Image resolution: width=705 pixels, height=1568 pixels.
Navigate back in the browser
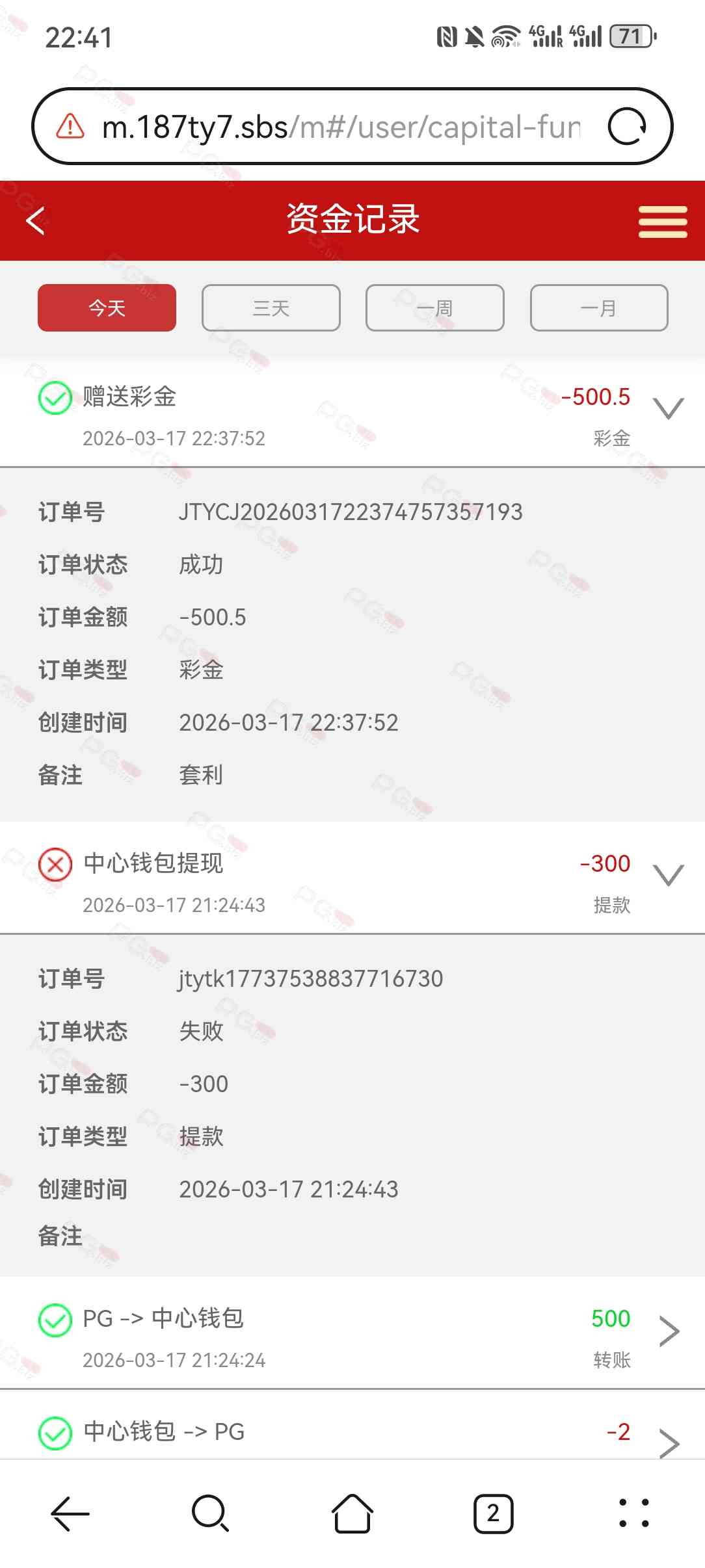tap(70, 1513)
